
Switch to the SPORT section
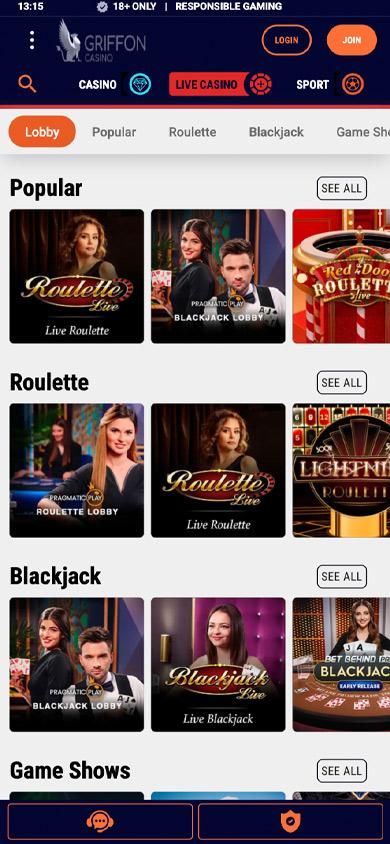point(330,85)
